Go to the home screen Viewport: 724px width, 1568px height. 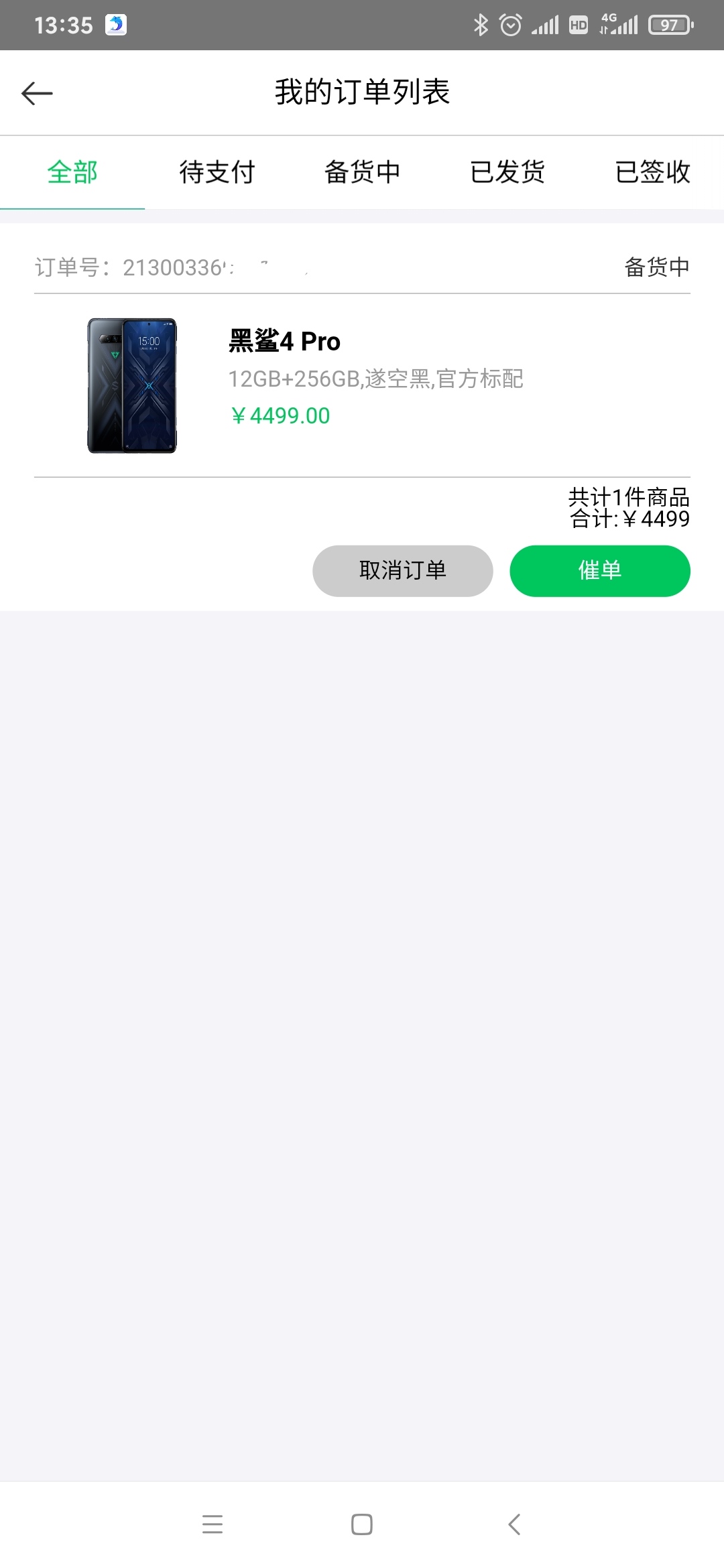(x=362, y=1524)
